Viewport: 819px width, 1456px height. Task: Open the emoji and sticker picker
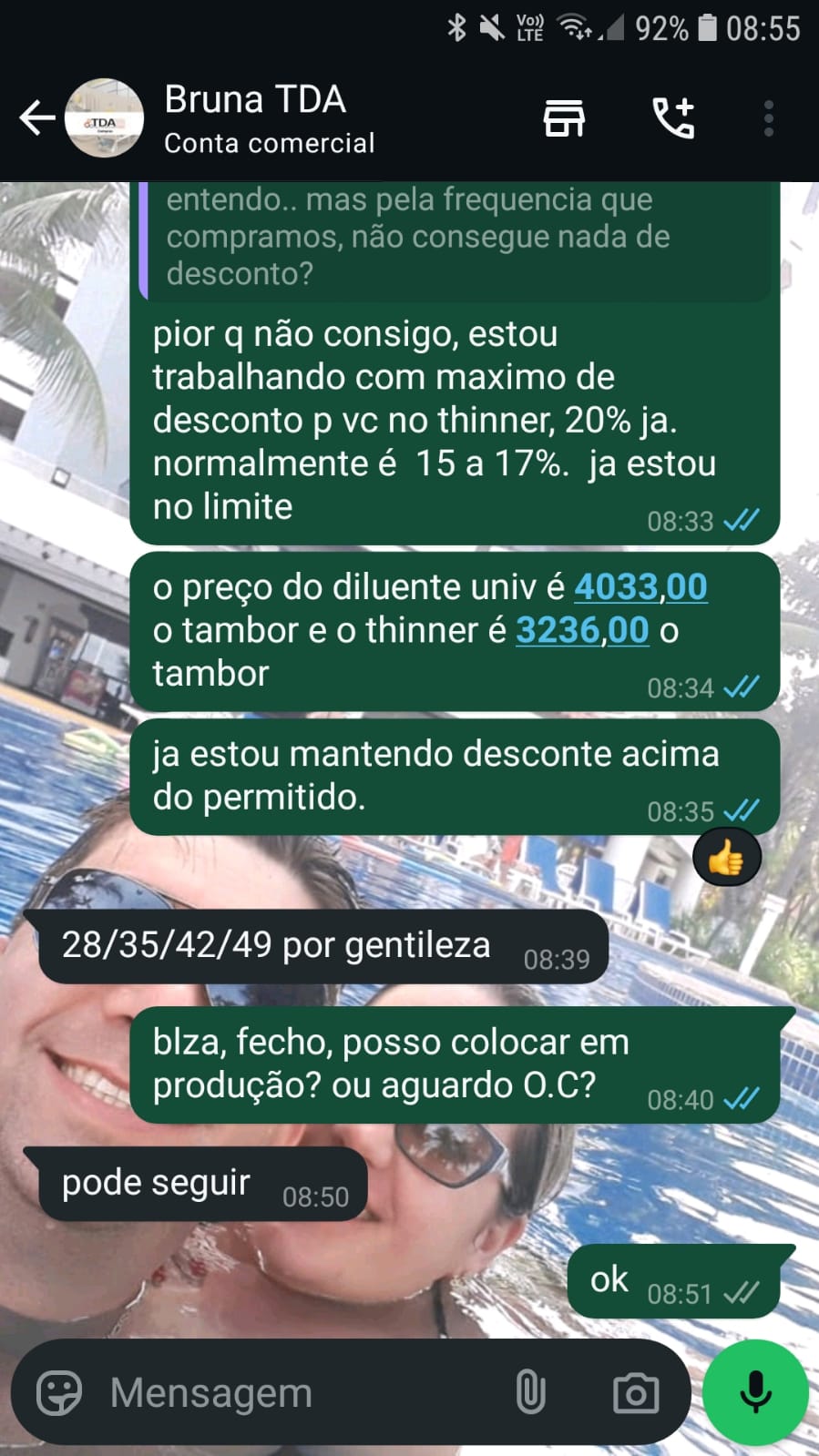(59, 1392)
